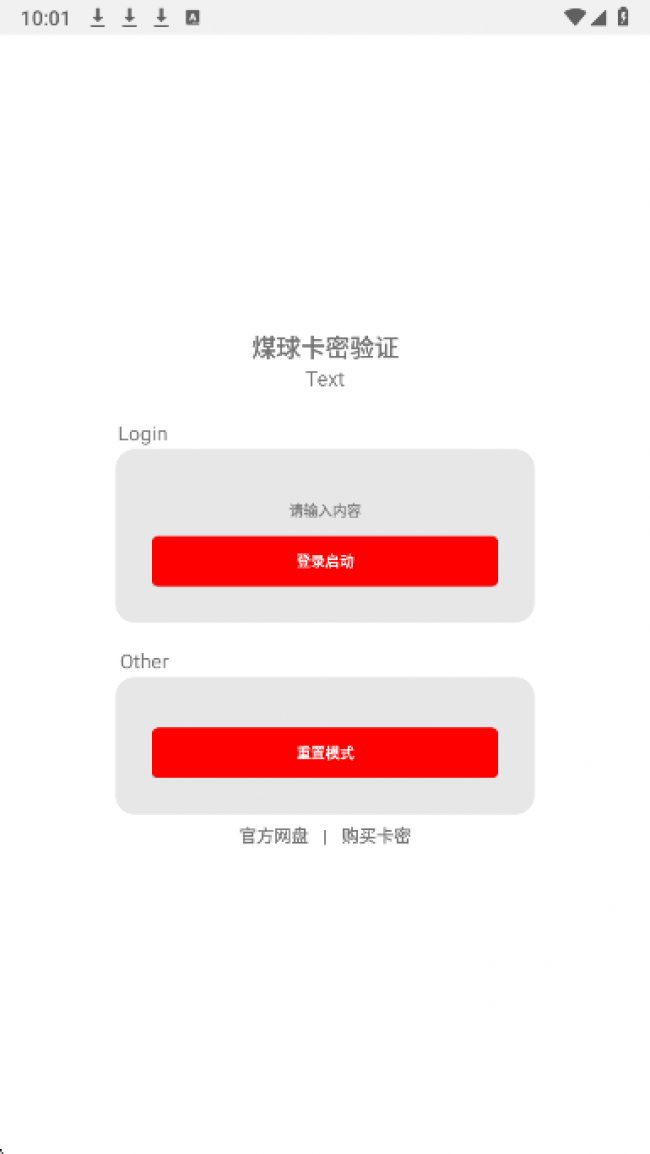The width and height of the screenshot is (650, 1154).
Task: Tap the 重置模式 button
Action: tap(325, 752)
